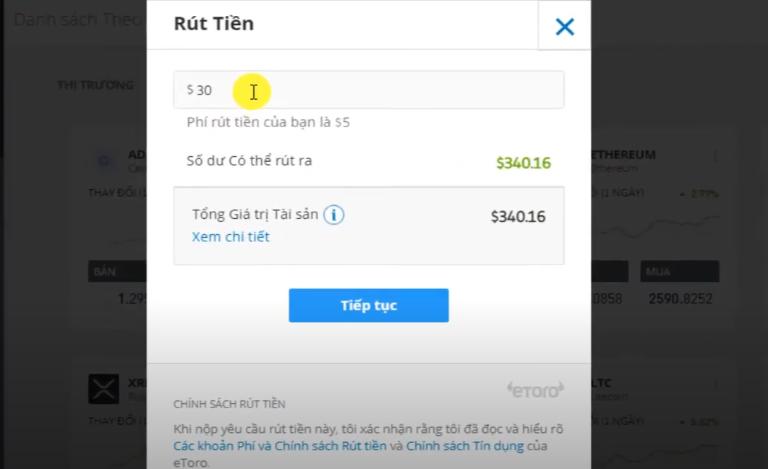The width and height of the screenshot is (768, 469).
Task: Tap the withdrawal amount field
Action: click(x=368, y=90)
